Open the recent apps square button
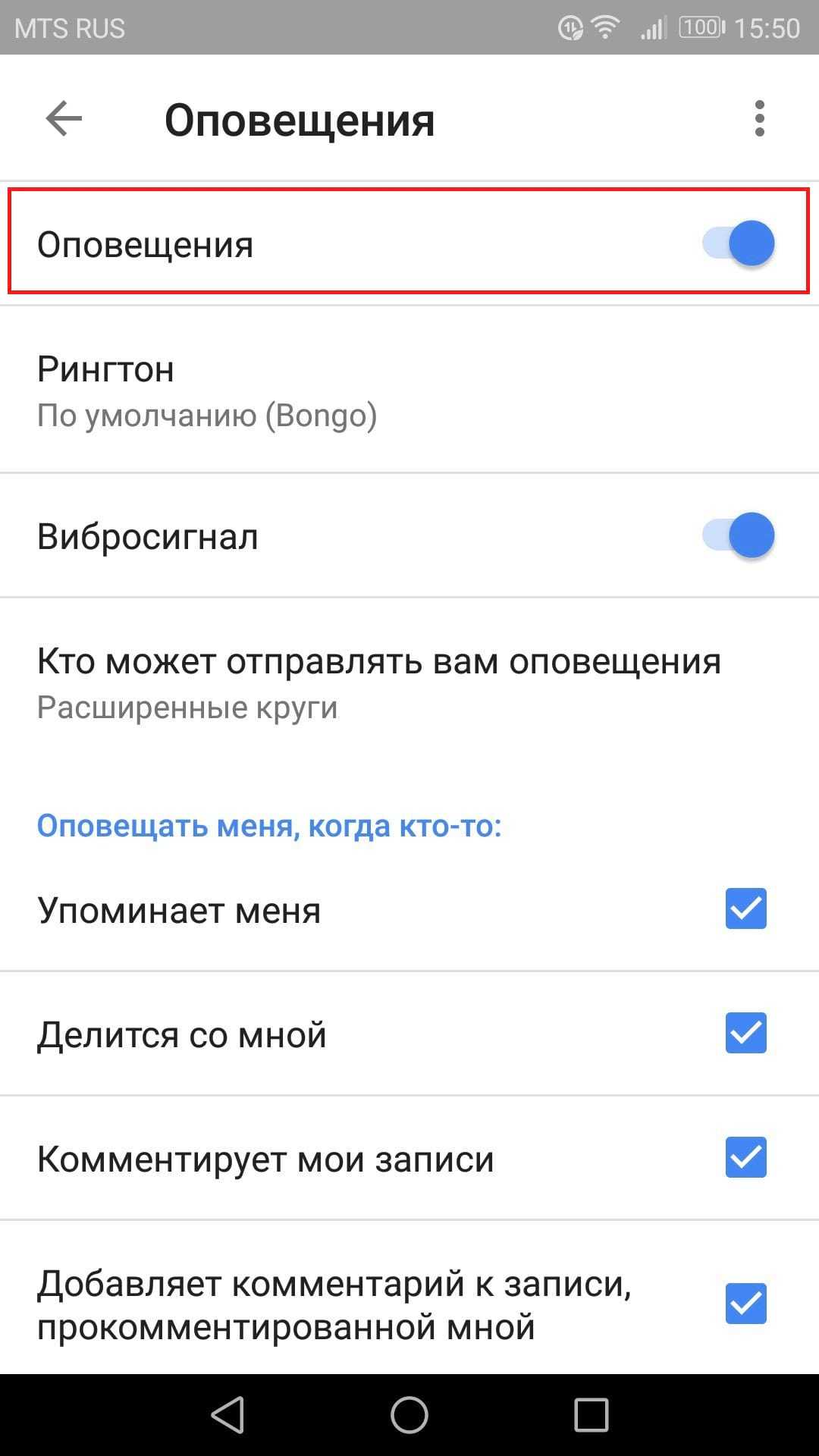 [x=591, y=1415]
